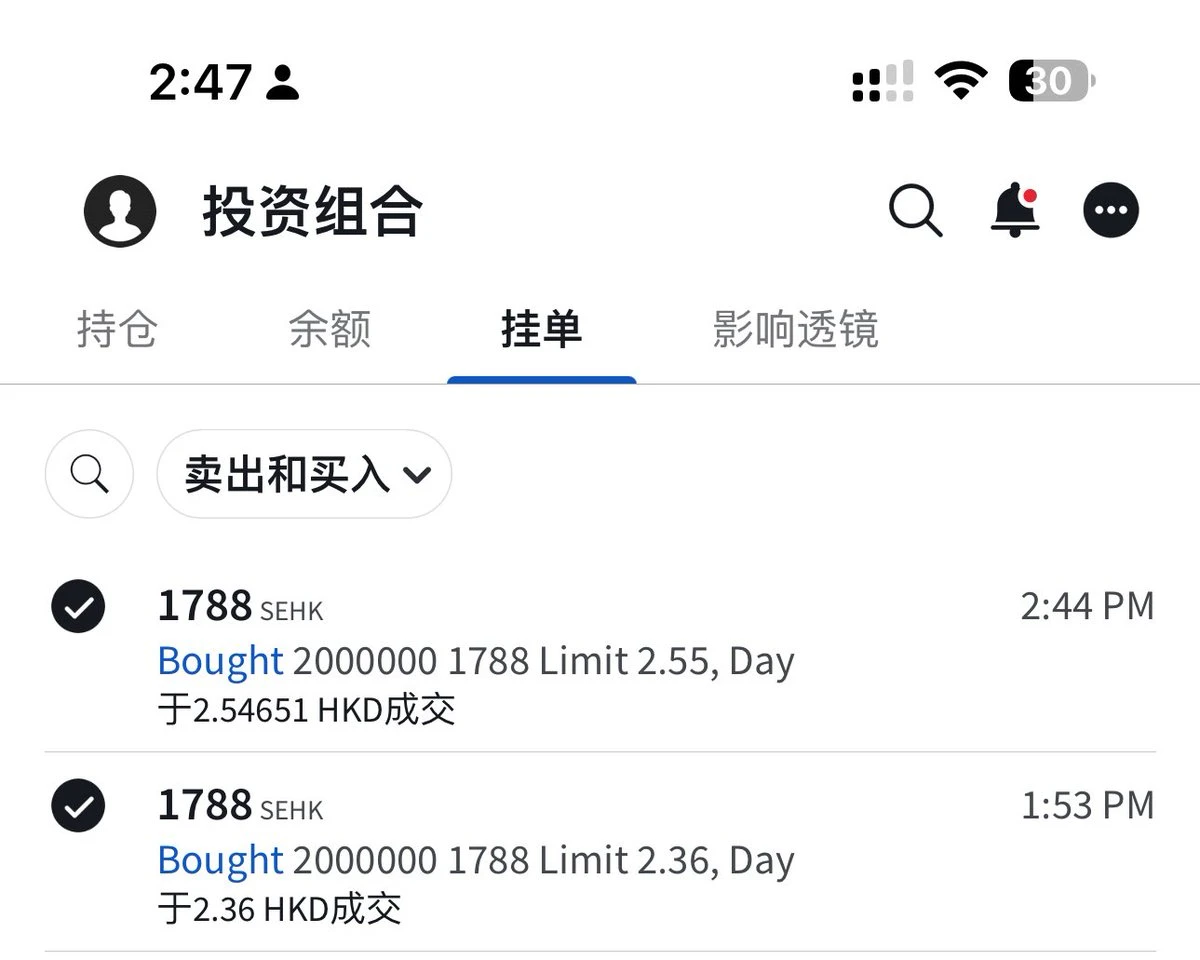This screenshot has width=1200, height=960.
Task: Tap the search icon in the header
Action: [x=915, y=211]
